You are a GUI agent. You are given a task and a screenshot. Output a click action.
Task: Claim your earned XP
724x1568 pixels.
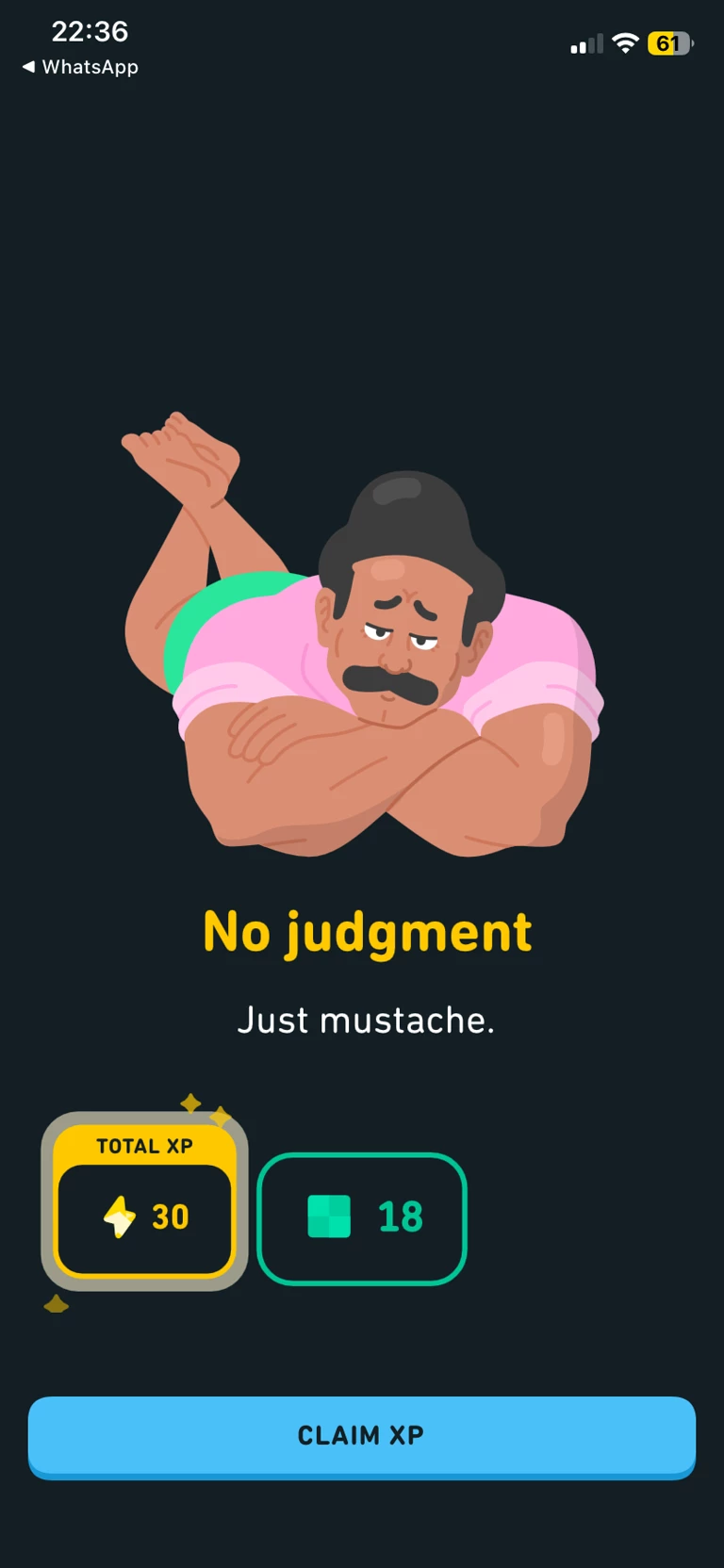[361, 1435]
